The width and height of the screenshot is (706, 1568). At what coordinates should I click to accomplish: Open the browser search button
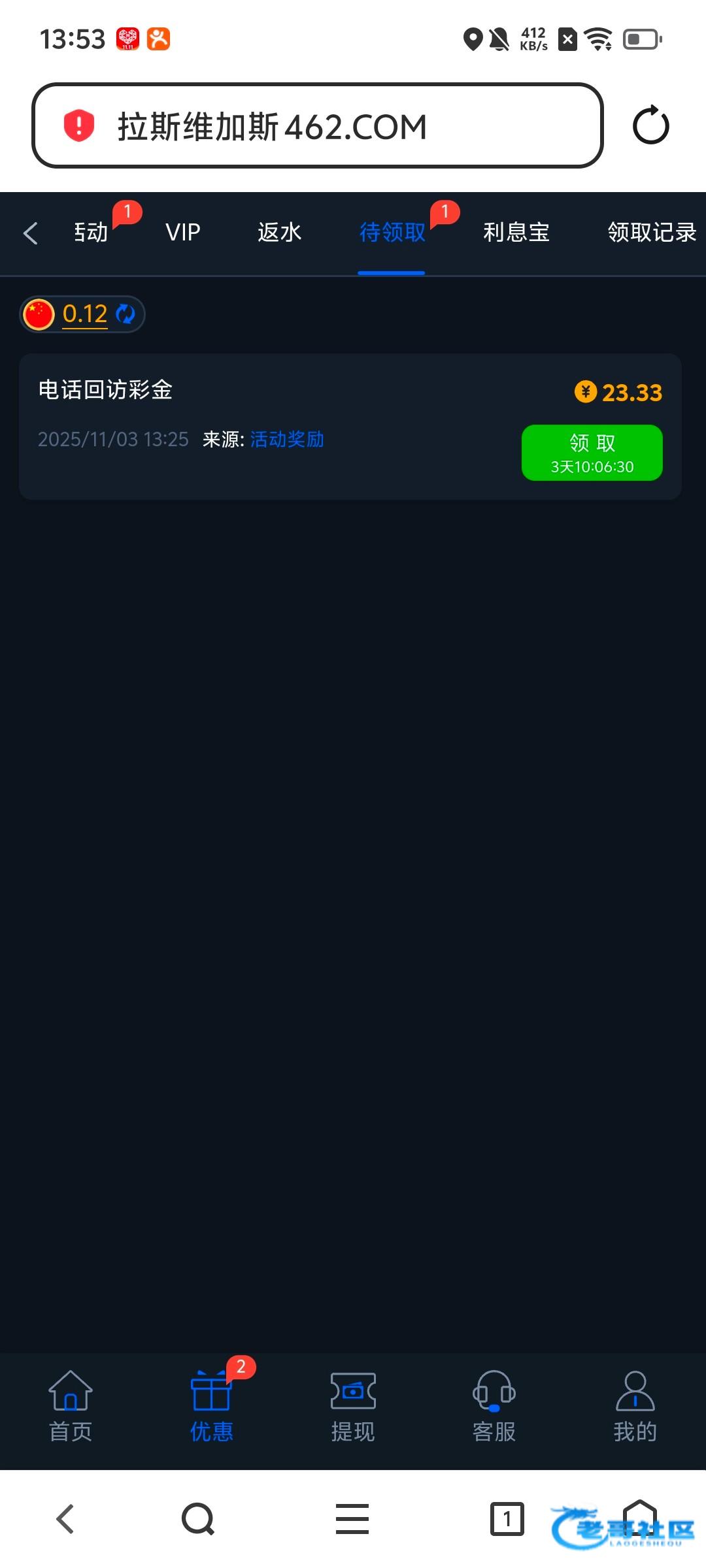pyautogui.click(x=198, y=1519)
